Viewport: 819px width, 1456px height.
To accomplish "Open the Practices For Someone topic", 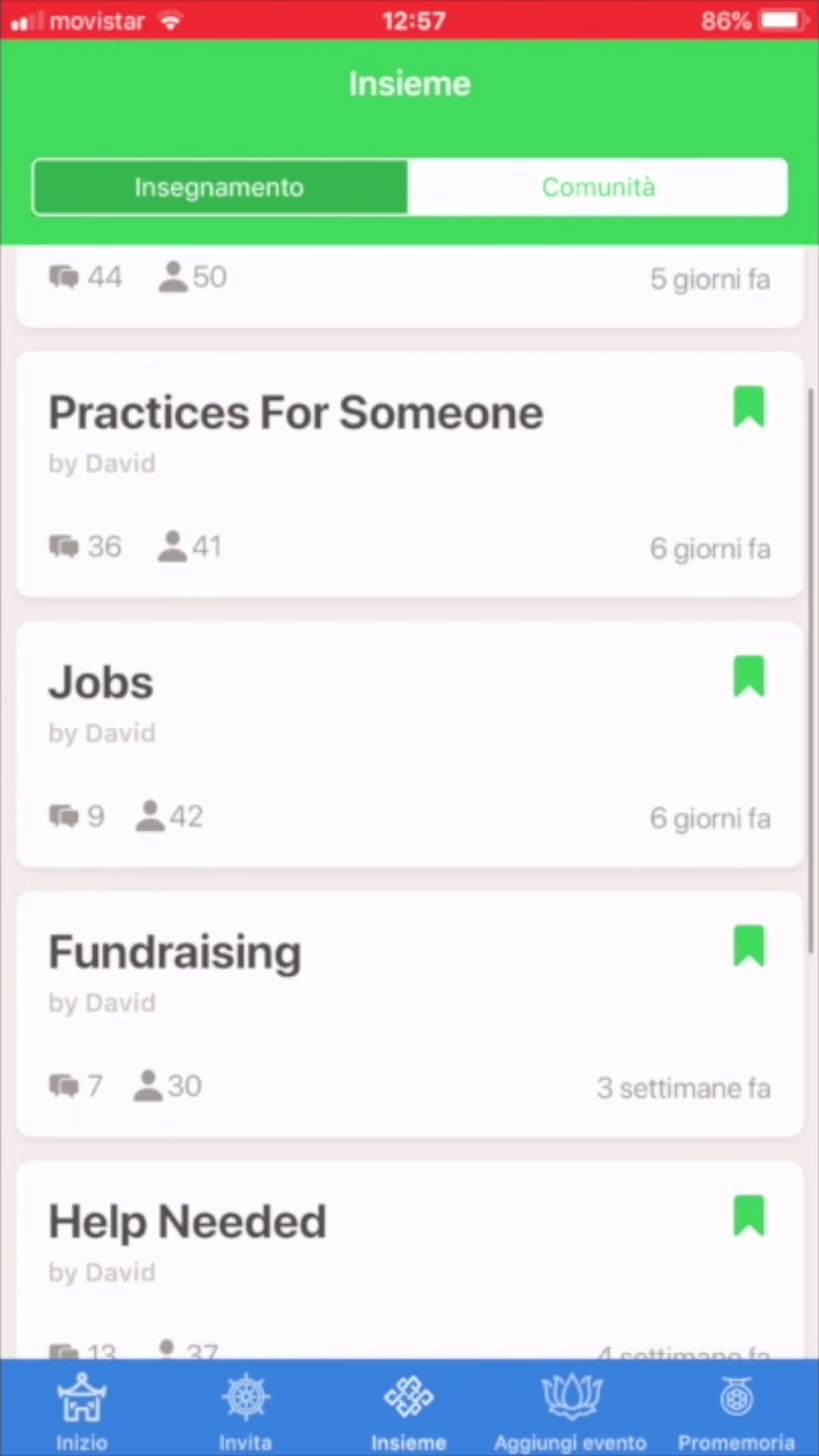I will pos(409,475).
